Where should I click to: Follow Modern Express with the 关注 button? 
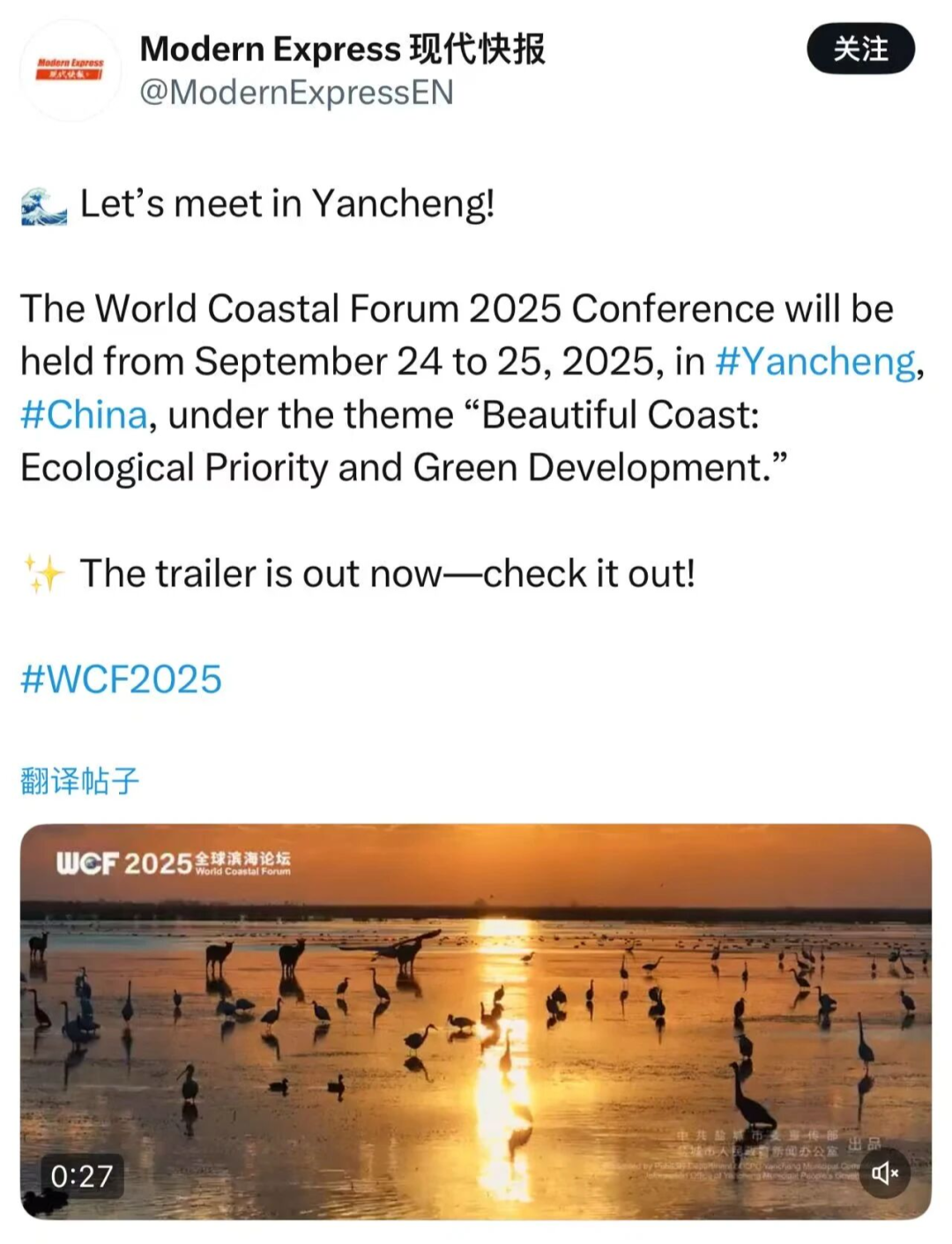(x=859, y=49)
